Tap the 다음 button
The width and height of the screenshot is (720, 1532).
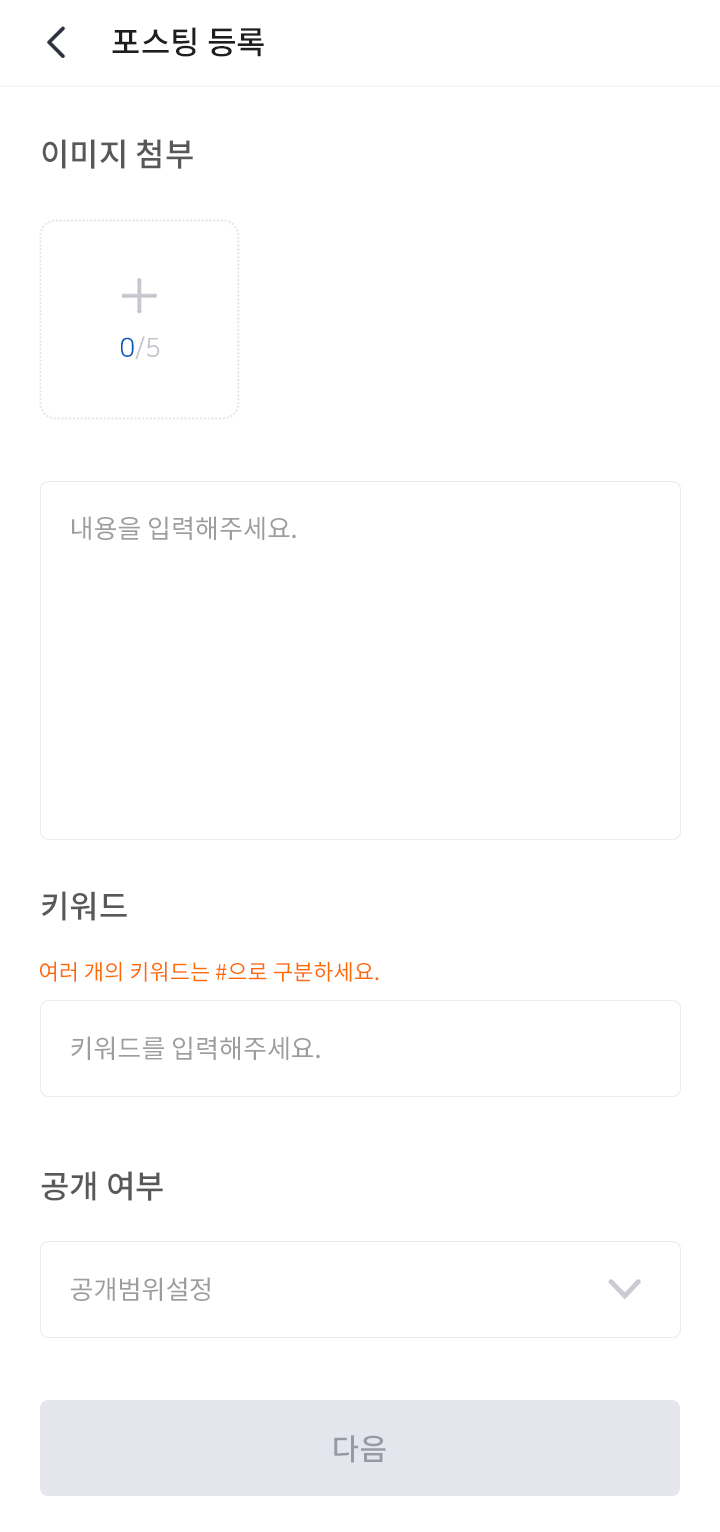coord(360,1447)
